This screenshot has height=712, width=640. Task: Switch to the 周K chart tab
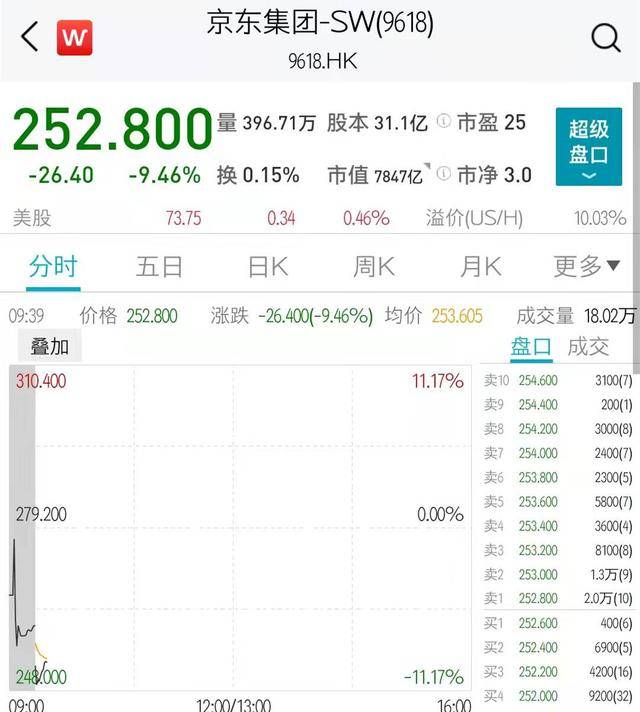(374, 266)
